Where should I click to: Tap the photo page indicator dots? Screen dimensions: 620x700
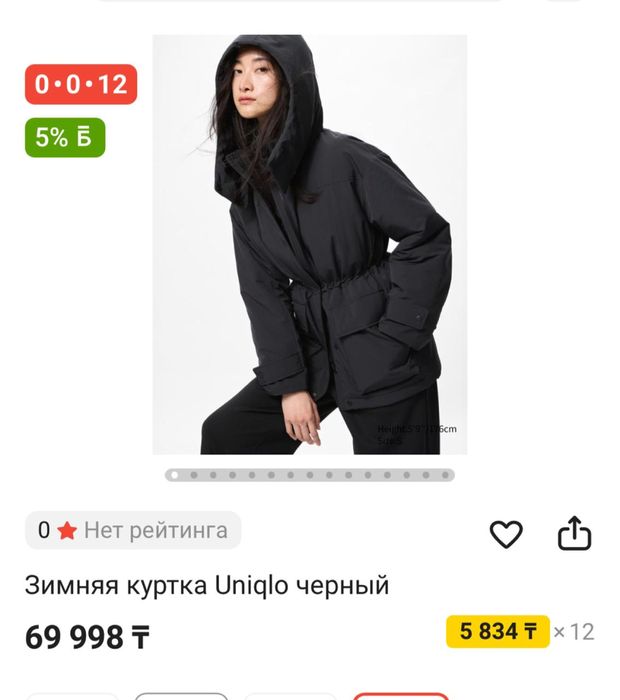point(309,475)
